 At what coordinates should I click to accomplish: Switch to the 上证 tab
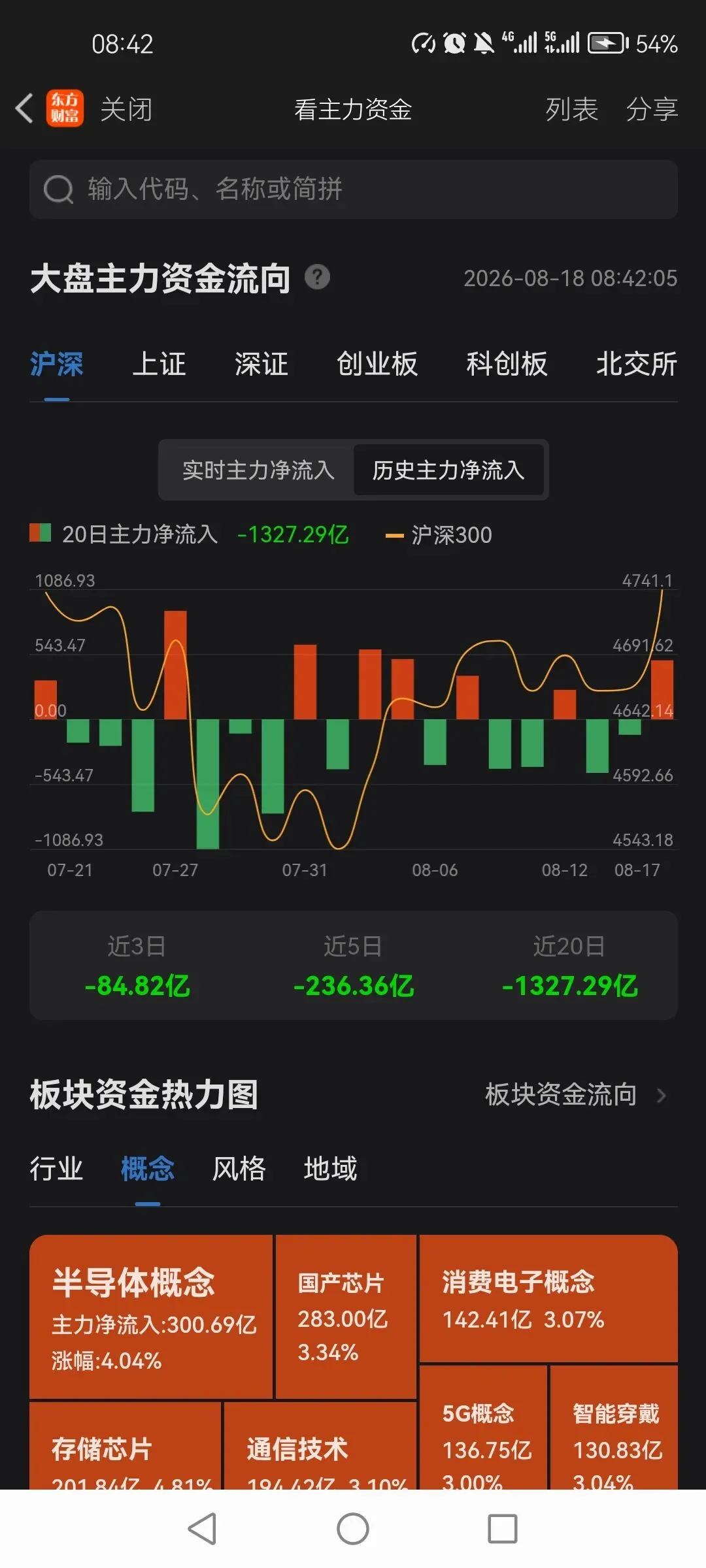click(x=159, y=364)
